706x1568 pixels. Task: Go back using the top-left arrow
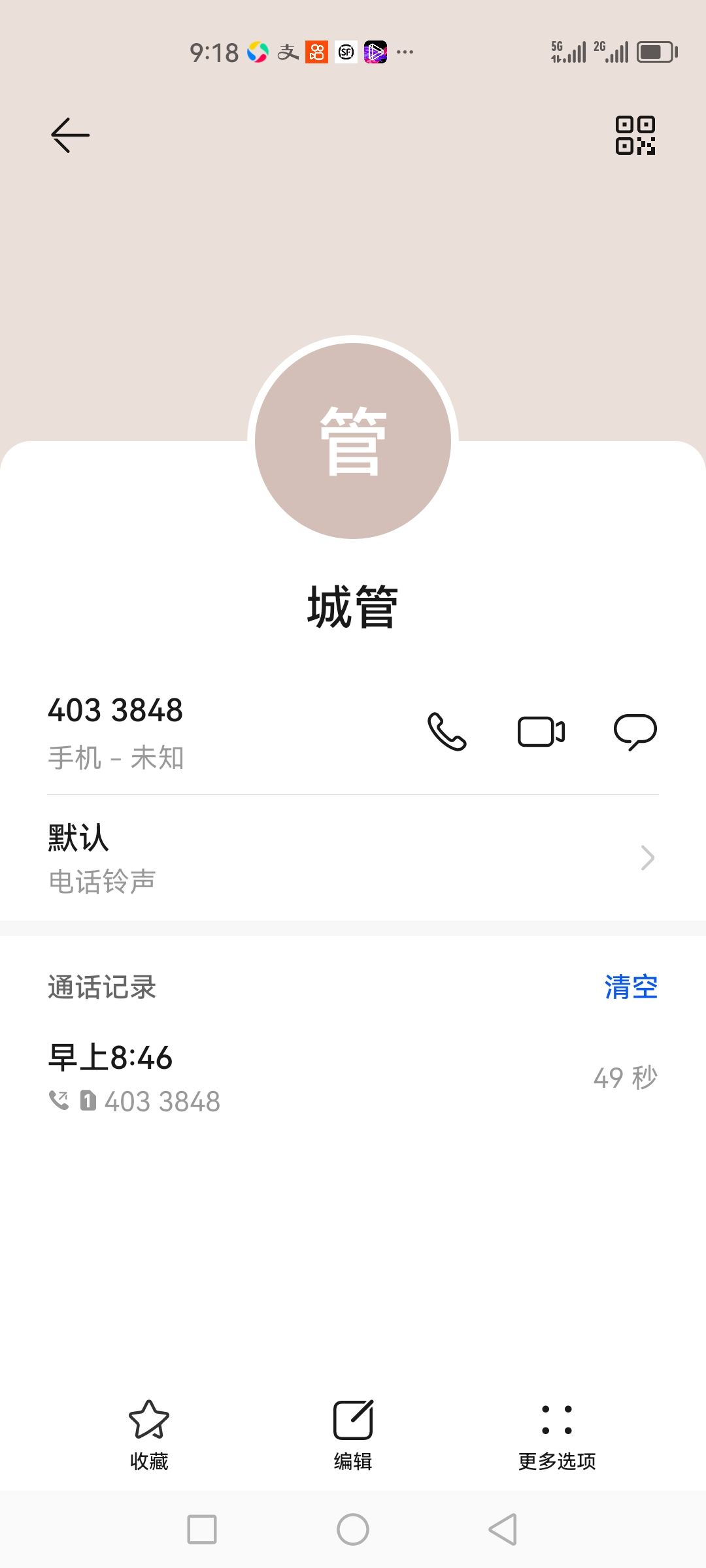click(71, 135)
